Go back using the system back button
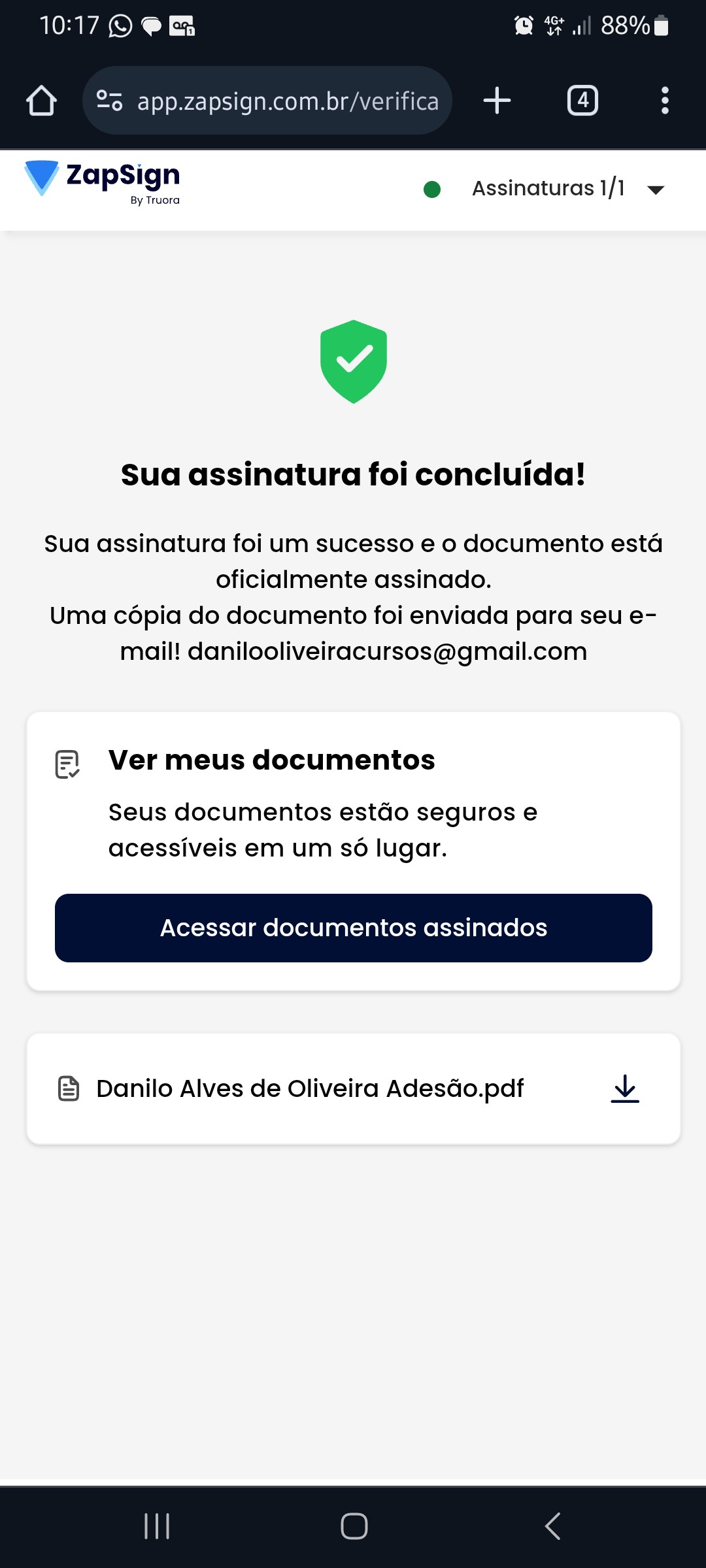706x1568 pixels. (x=552, y=1526)
